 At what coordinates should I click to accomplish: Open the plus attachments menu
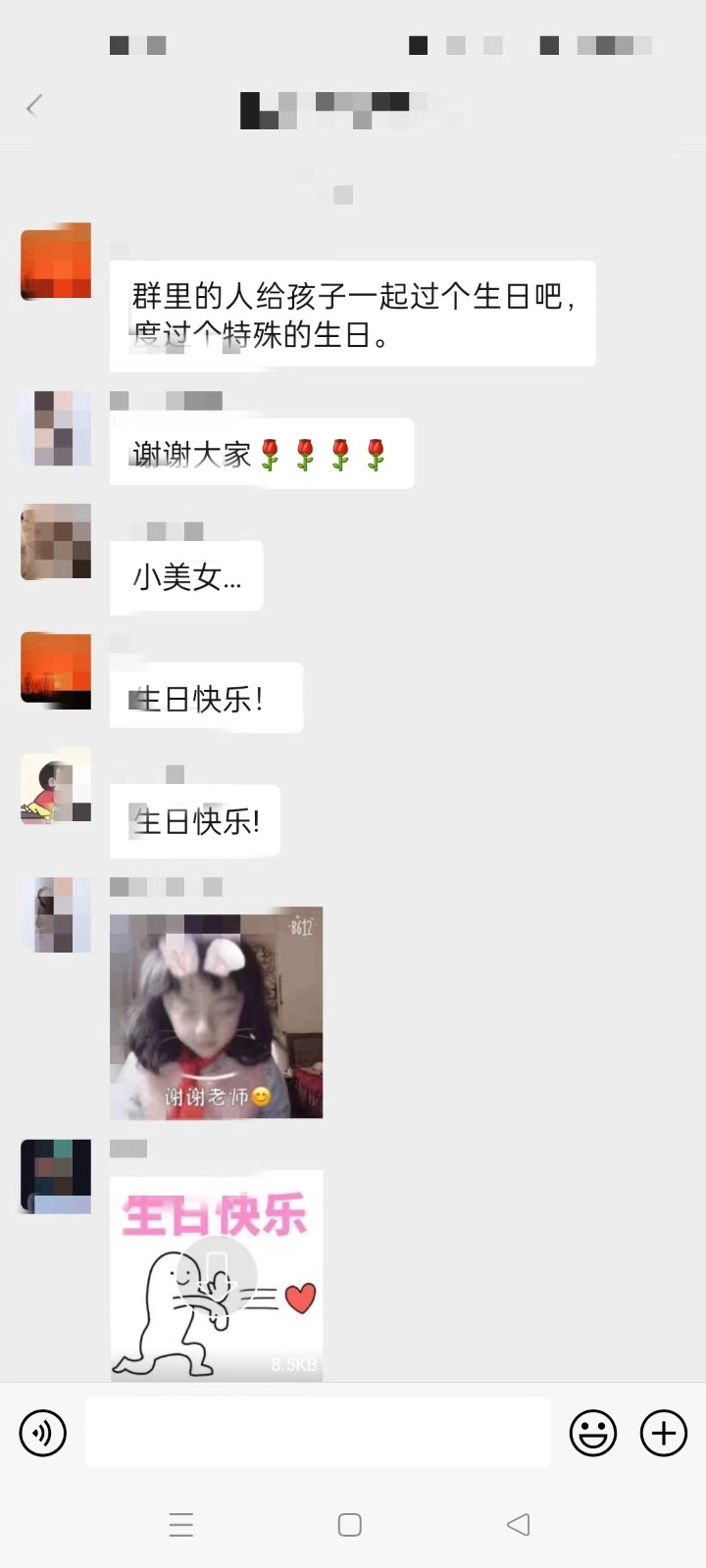point(664,1433)
